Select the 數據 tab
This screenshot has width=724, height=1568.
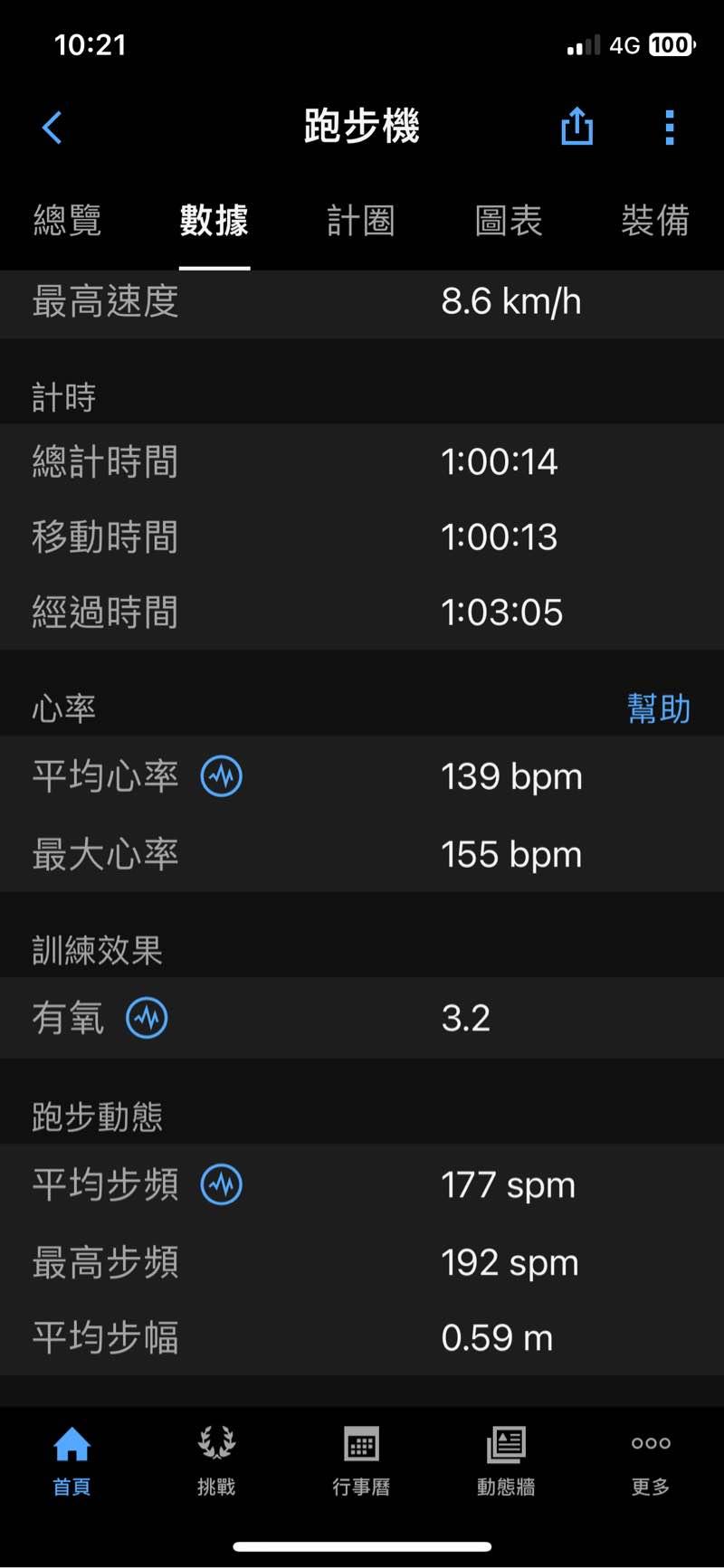214,221
